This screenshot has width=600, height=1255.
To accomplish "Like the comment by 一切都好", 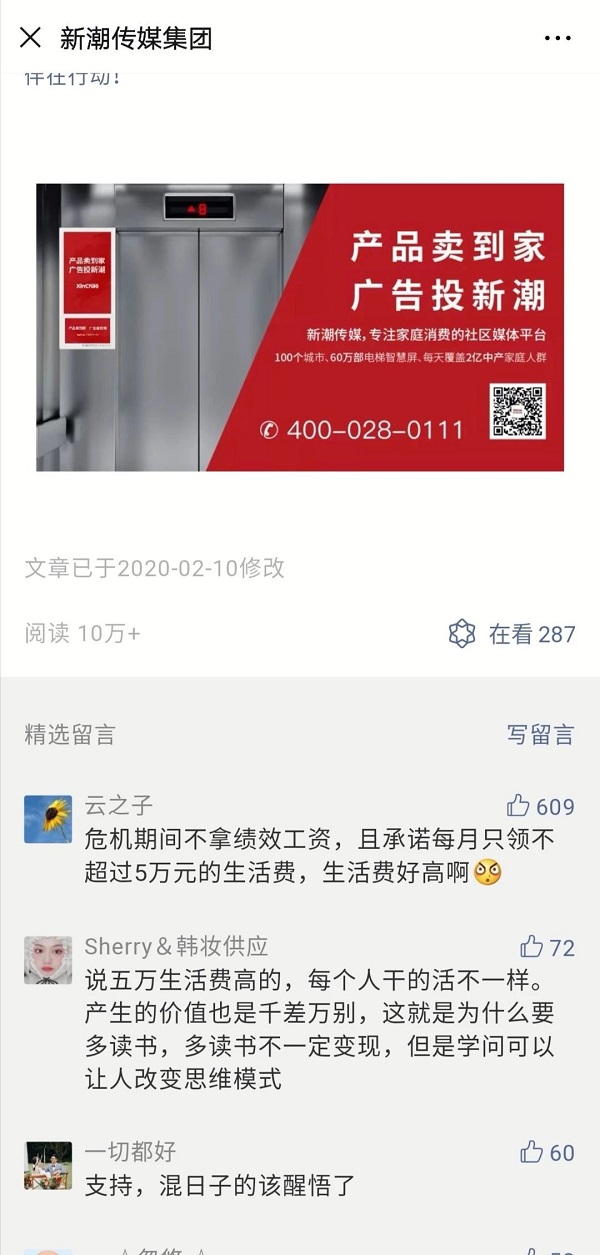I will pos(531,1152).
